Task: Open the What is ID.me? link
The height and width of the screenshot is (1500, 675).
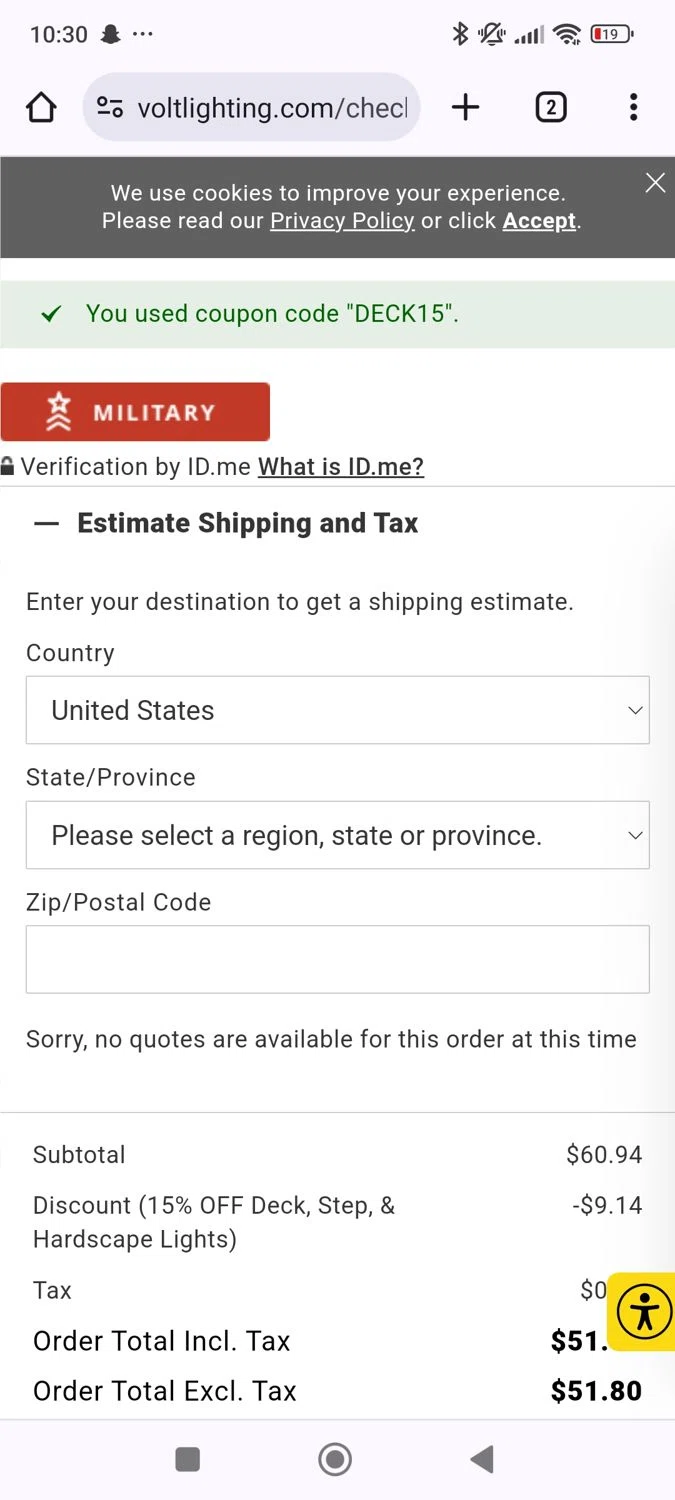Action: tap(341, 467)
